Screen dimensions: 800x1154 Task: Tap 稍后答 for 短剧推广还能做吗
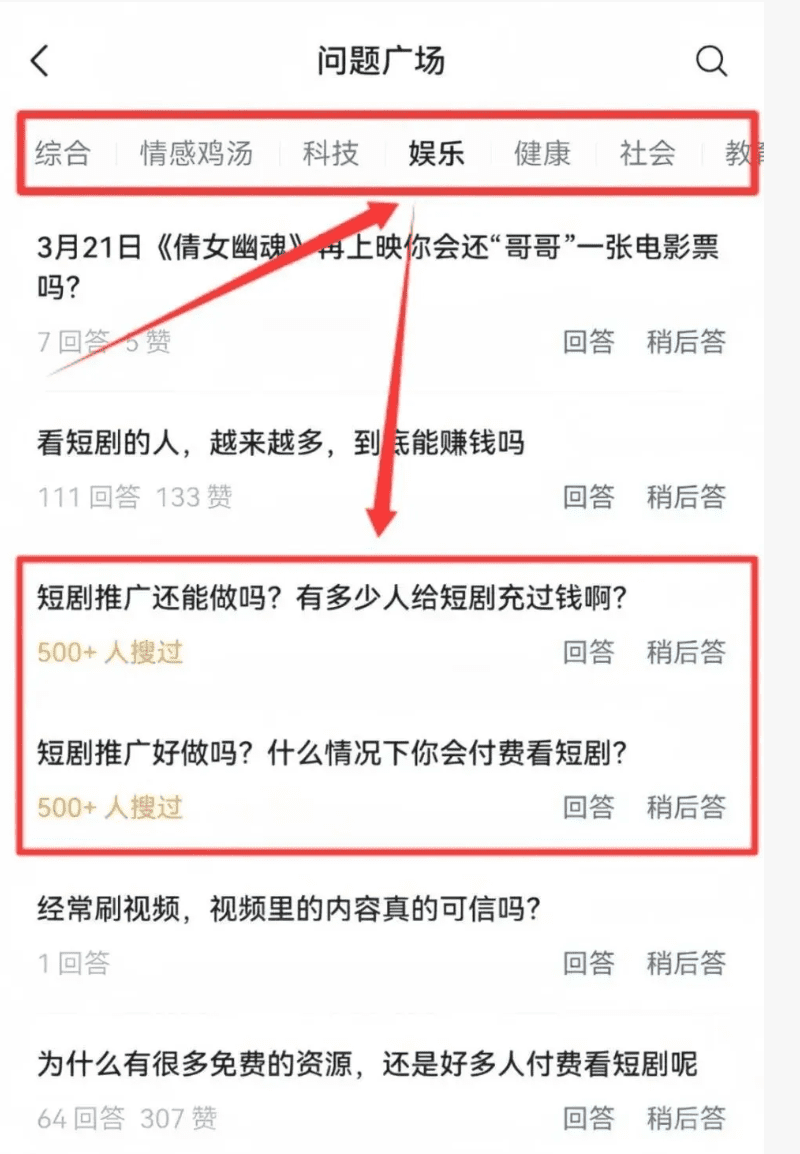tap(685, 652)
